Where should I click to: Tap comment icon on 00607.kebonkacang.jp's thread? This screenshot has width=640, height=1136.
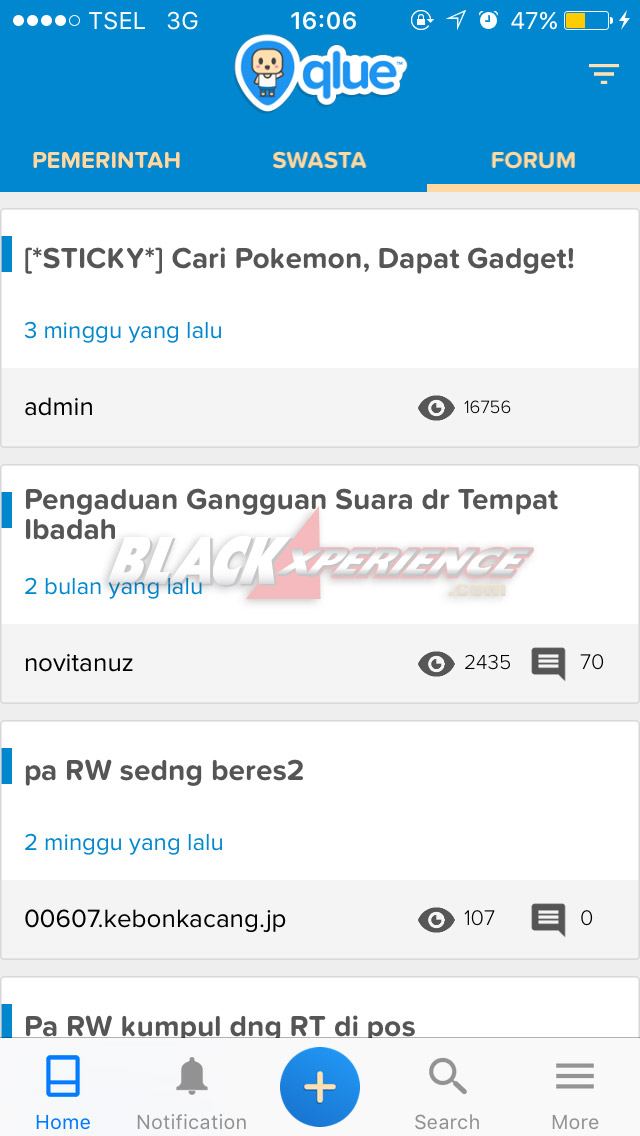coord(548,919)
